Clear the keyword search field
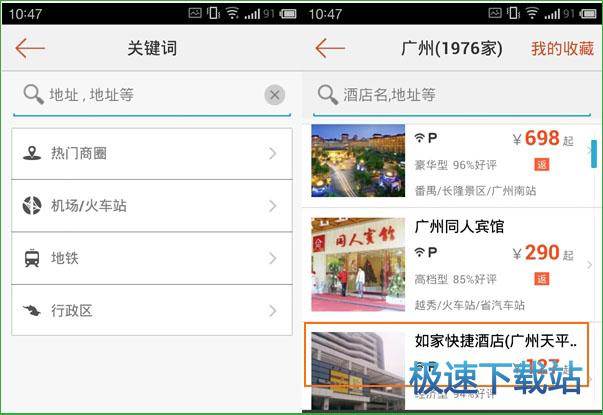 point(274,95)
